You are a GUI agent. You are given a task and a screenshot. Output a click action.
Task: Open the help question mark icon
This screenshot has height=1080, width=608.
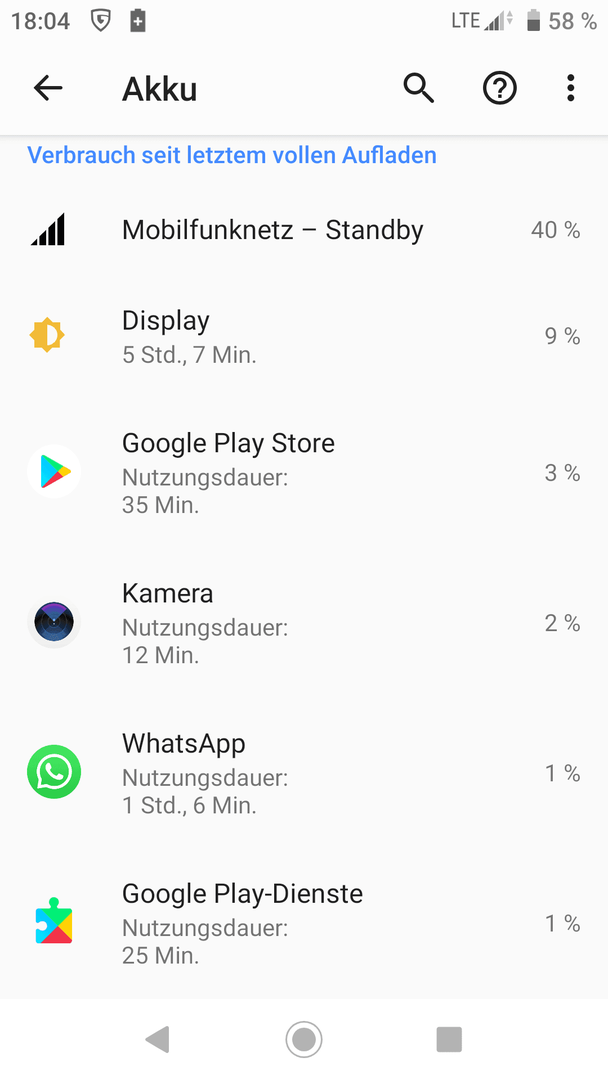499,88
